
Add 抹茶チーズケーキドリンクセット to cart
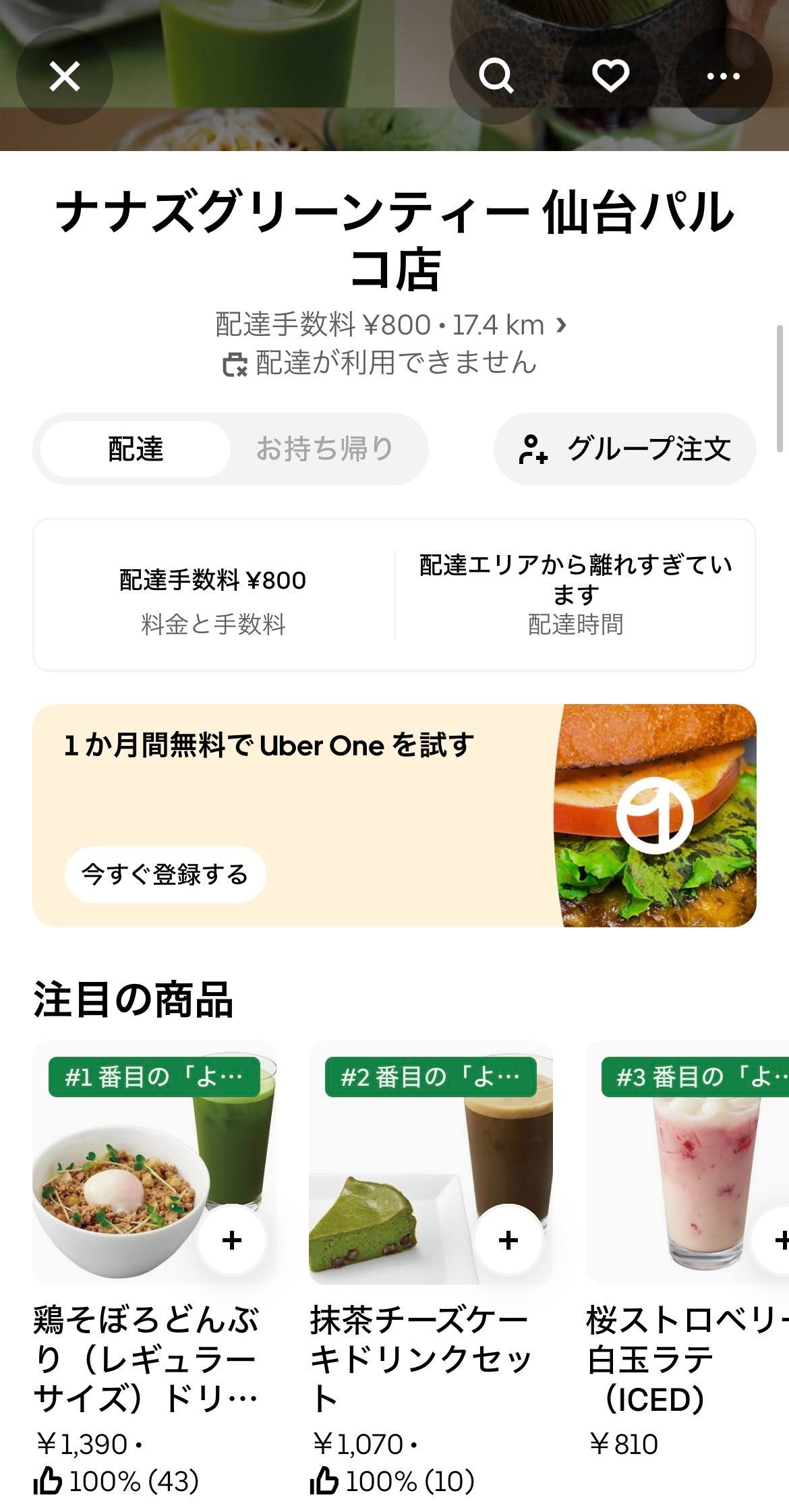(x=508, y=1240)
